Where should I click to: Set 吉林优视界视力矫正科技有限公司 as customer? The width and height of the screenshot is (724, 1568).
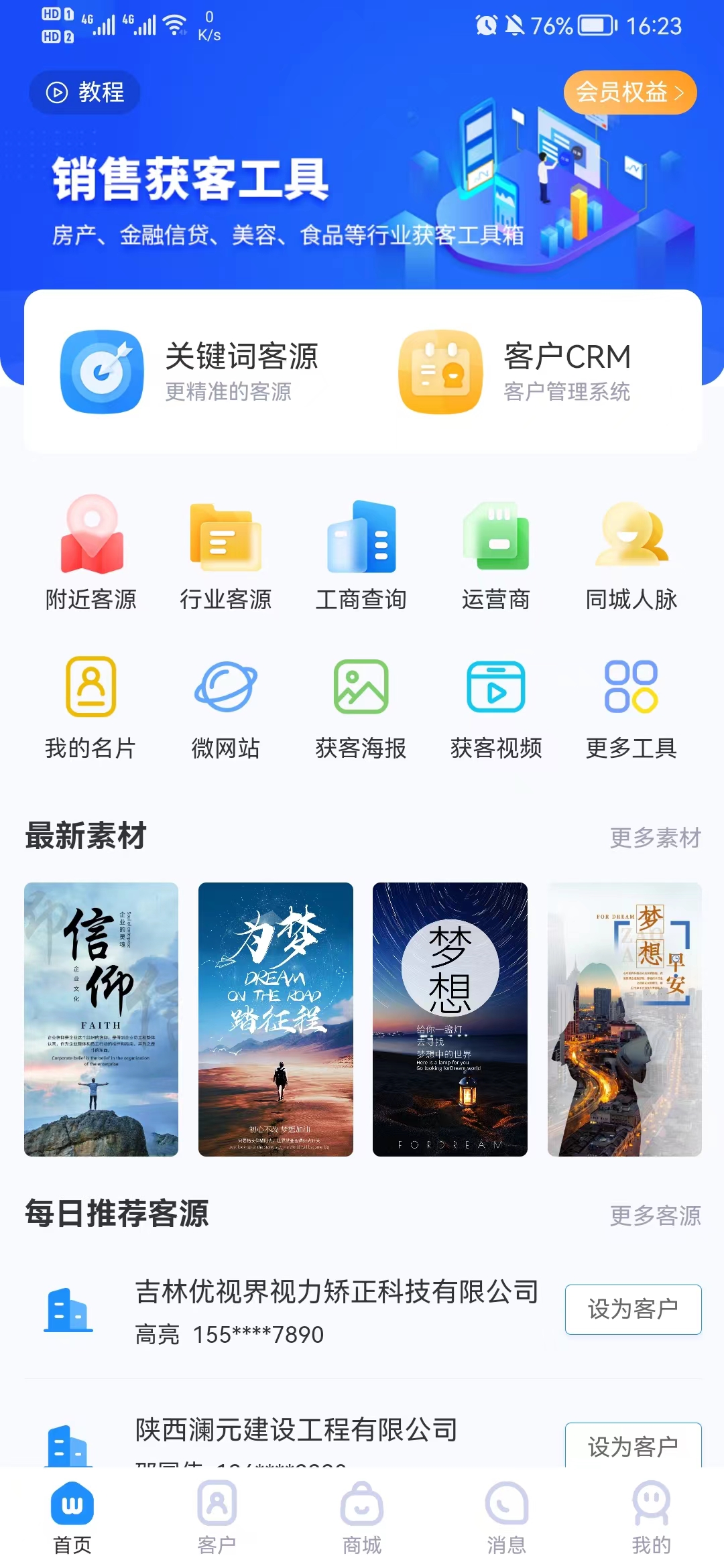632,1308
